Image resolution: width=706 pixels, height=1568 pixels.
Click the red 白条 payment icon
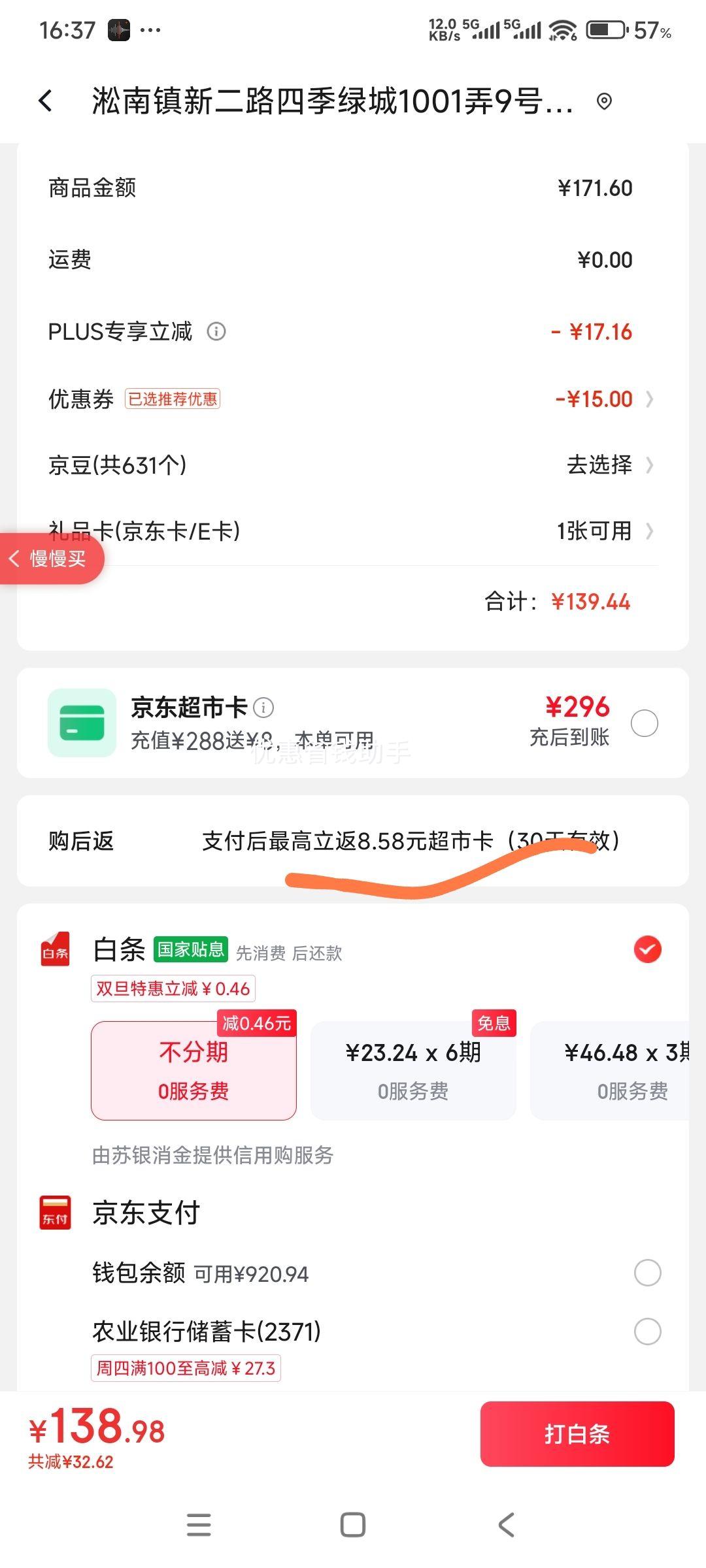(56, 951)
